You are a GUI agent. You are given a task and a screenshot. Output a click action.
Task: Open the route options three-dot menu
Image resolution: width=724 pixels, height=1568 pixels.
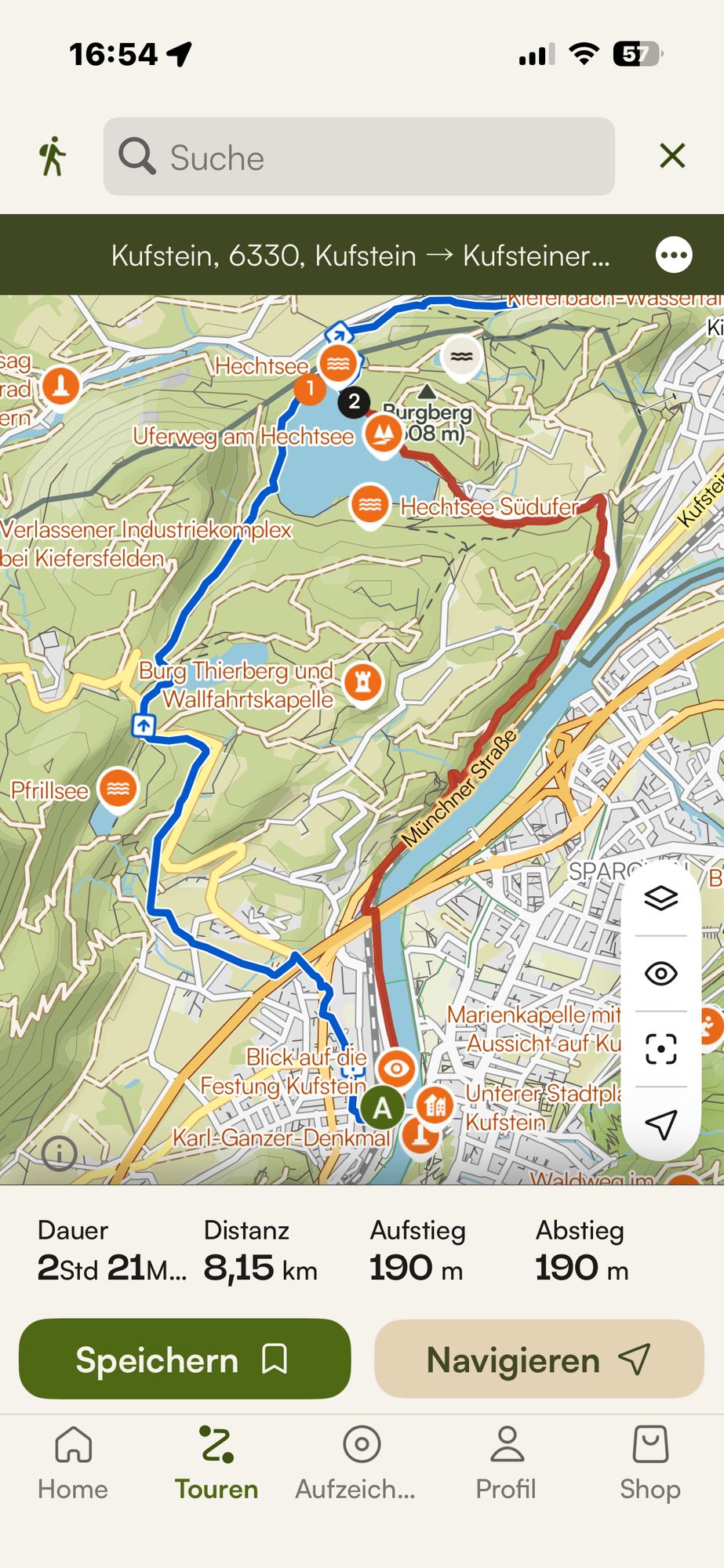[673, 256]
